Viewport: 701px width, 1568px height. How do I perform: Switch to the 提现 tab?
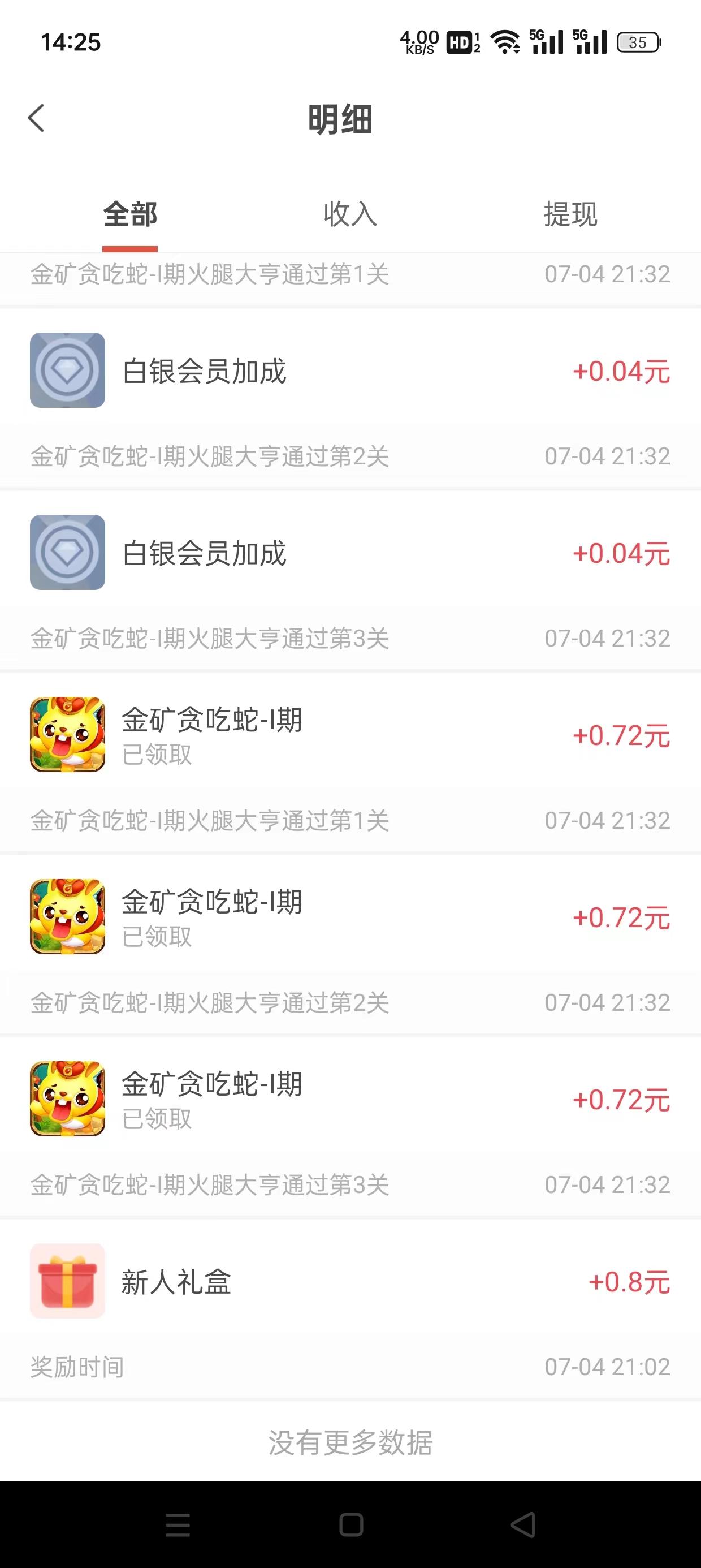click(x=570, y=214)
